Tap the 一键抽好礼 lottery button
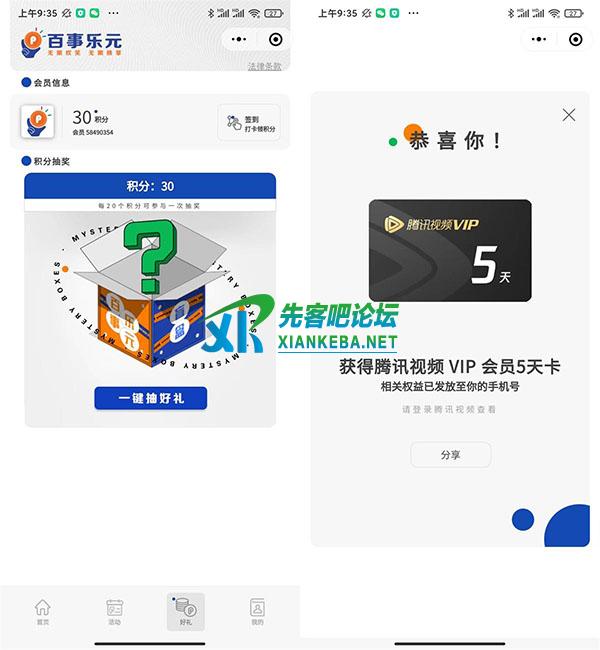 click(x=150, y=398)
